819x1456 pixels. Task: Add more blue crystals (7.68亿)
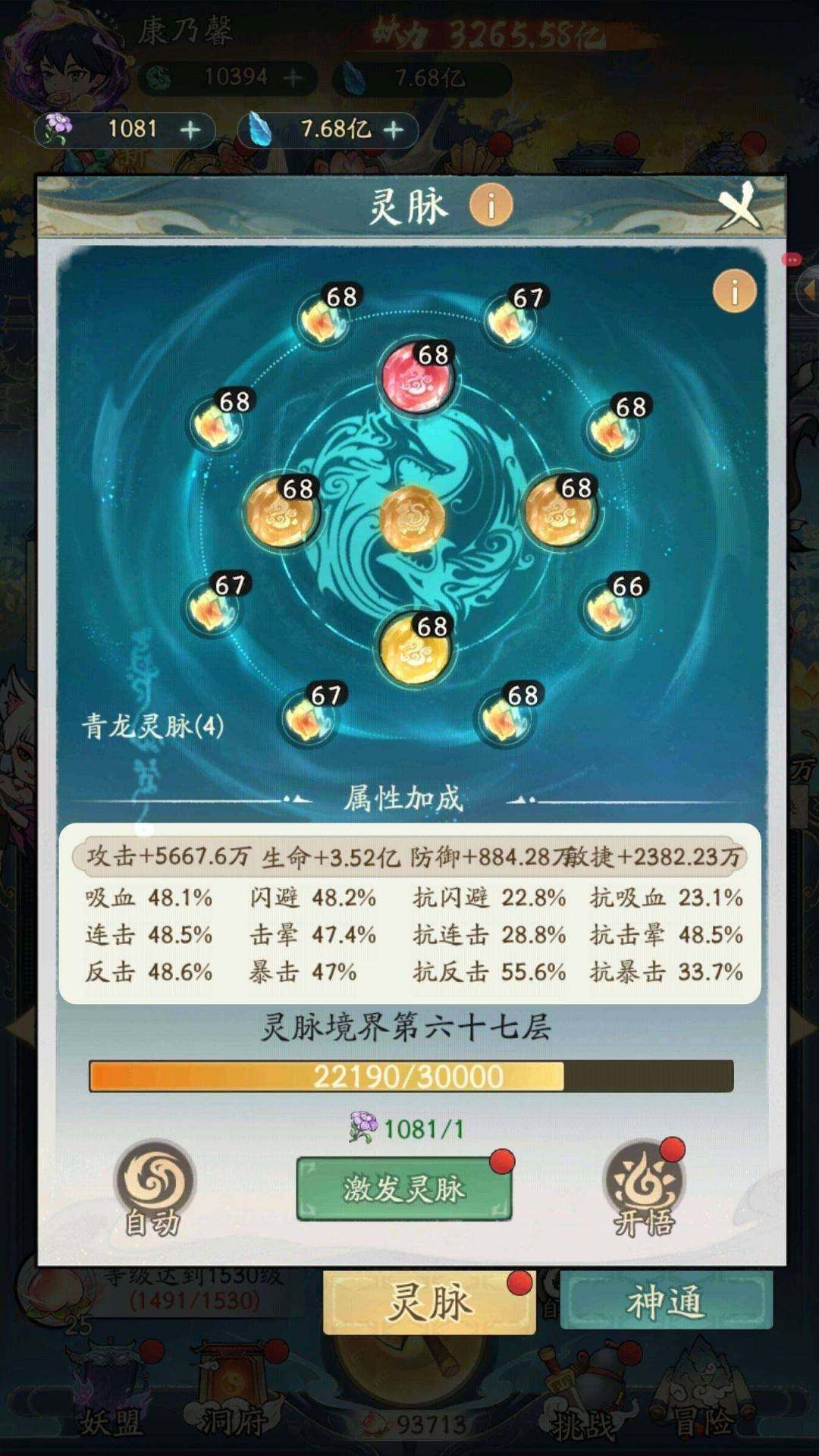point(394,130)
